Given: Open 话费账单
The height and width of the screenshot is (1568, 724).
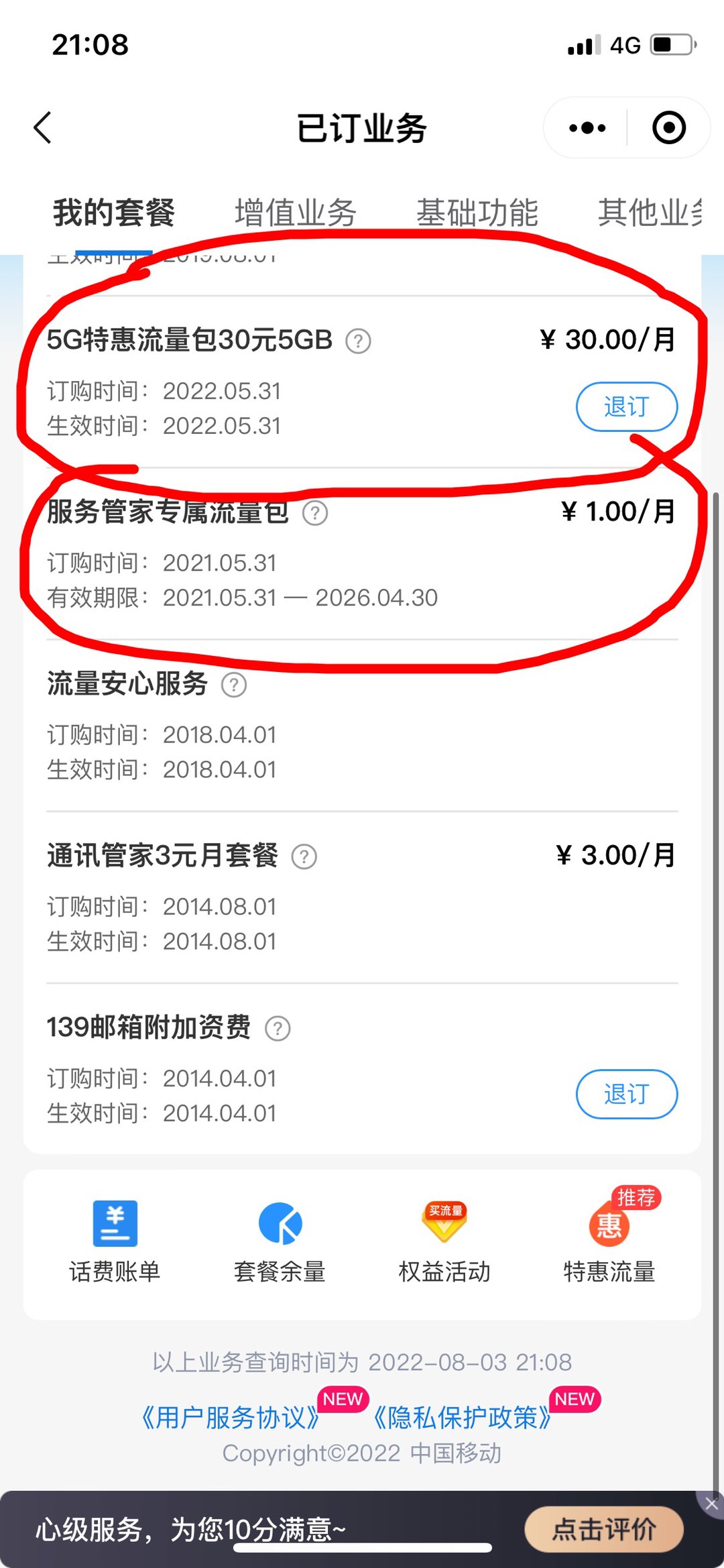Looking at the screenshot, I should tap(115, 1242).
